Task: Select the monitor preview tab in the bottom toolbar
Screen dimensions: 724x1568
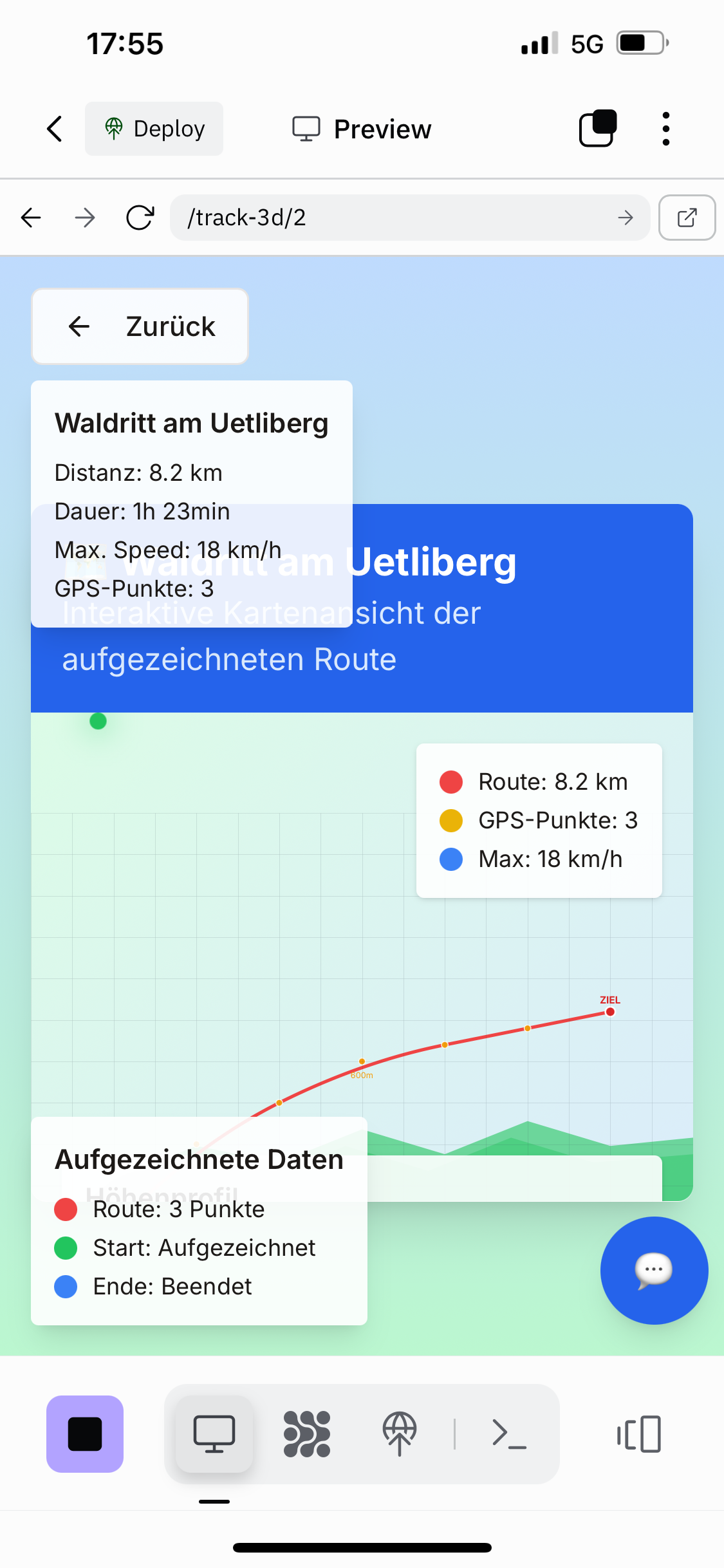Action: [214, 1433]
